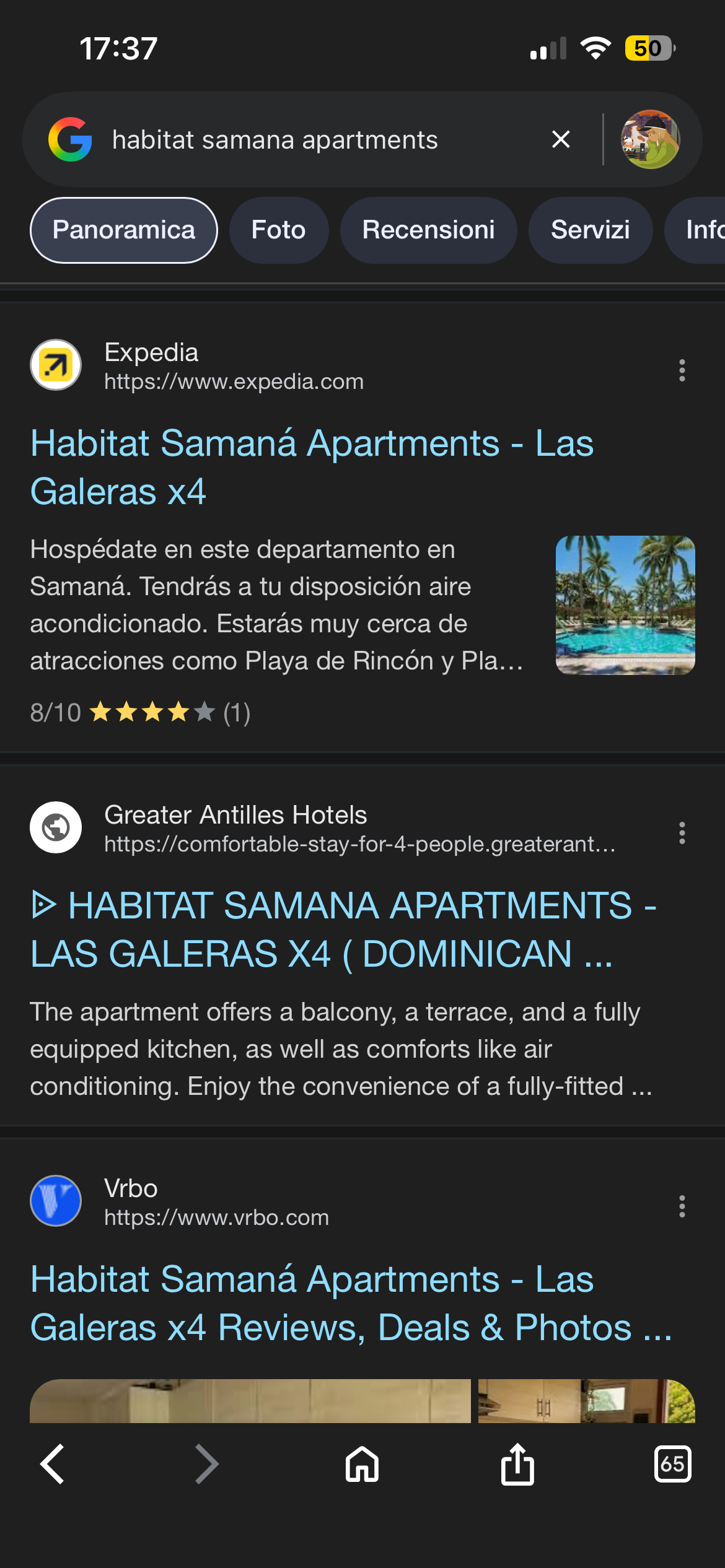The image size is (725, 1568).
Task: Select the Panoramica tab
Action: tap(124, 230)
